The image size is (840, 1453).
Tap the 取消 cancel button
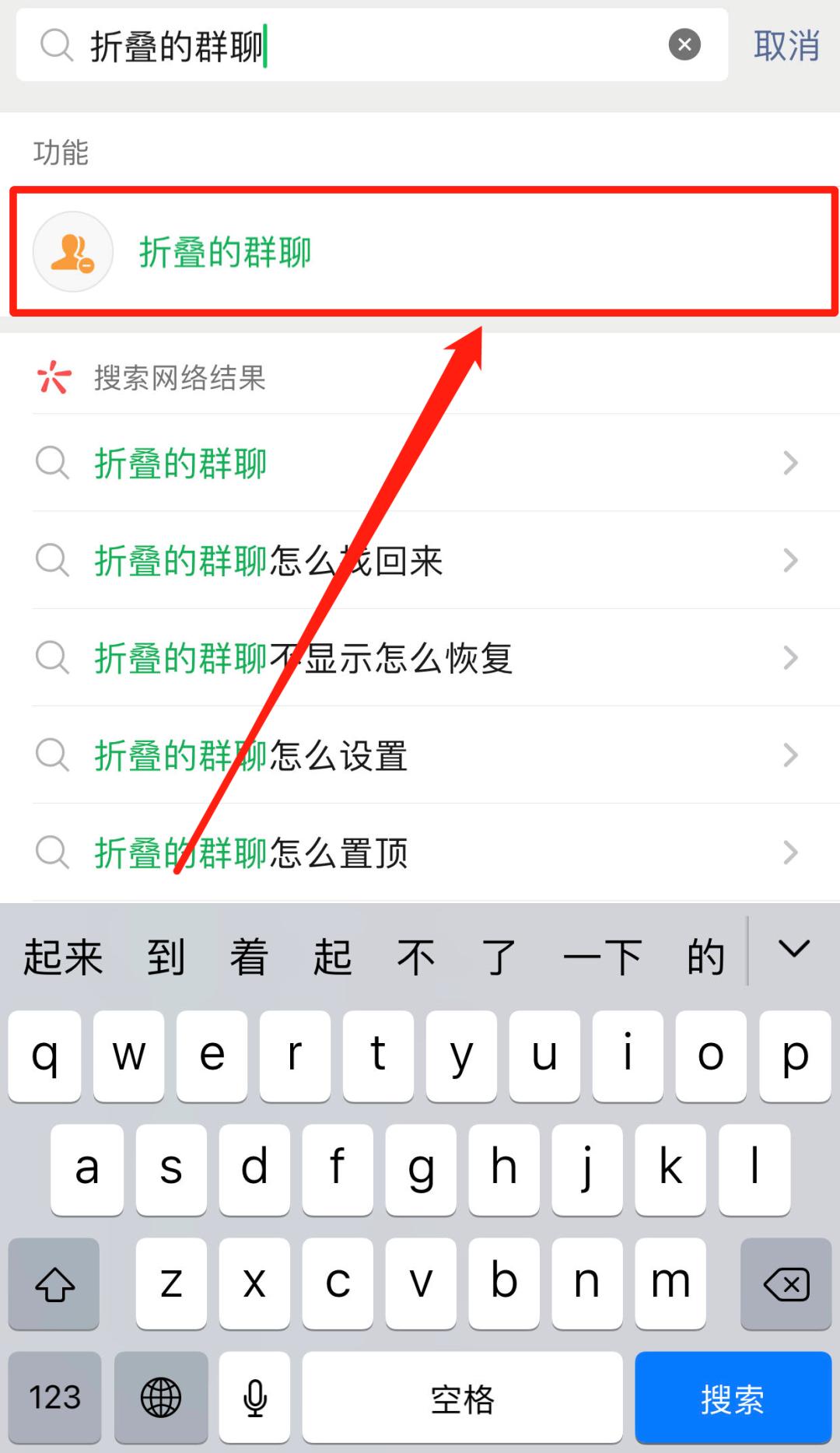tap(786, 44)
